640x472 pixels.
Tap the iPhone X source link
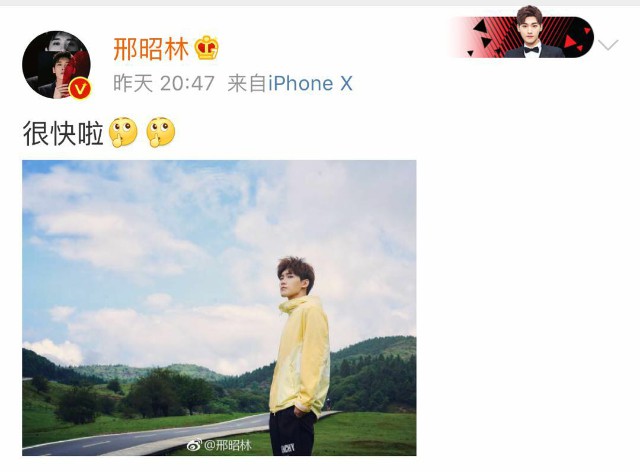pos(310,84)
